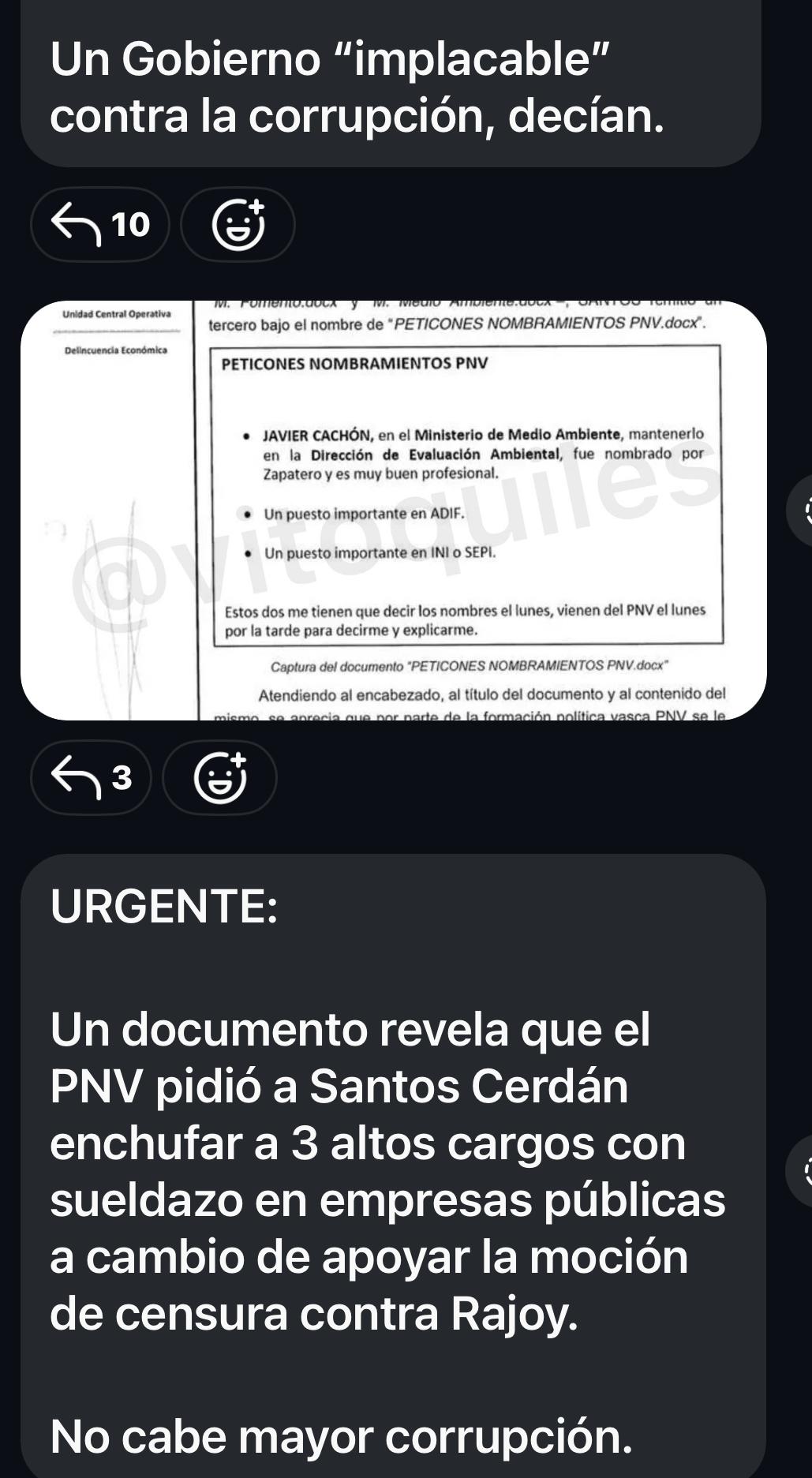Open the PETICONES NOMBRAMIENTOS PNV document image
This screenshot has width=812, height=1478.
pyautogui.click(x=393, y=511)
